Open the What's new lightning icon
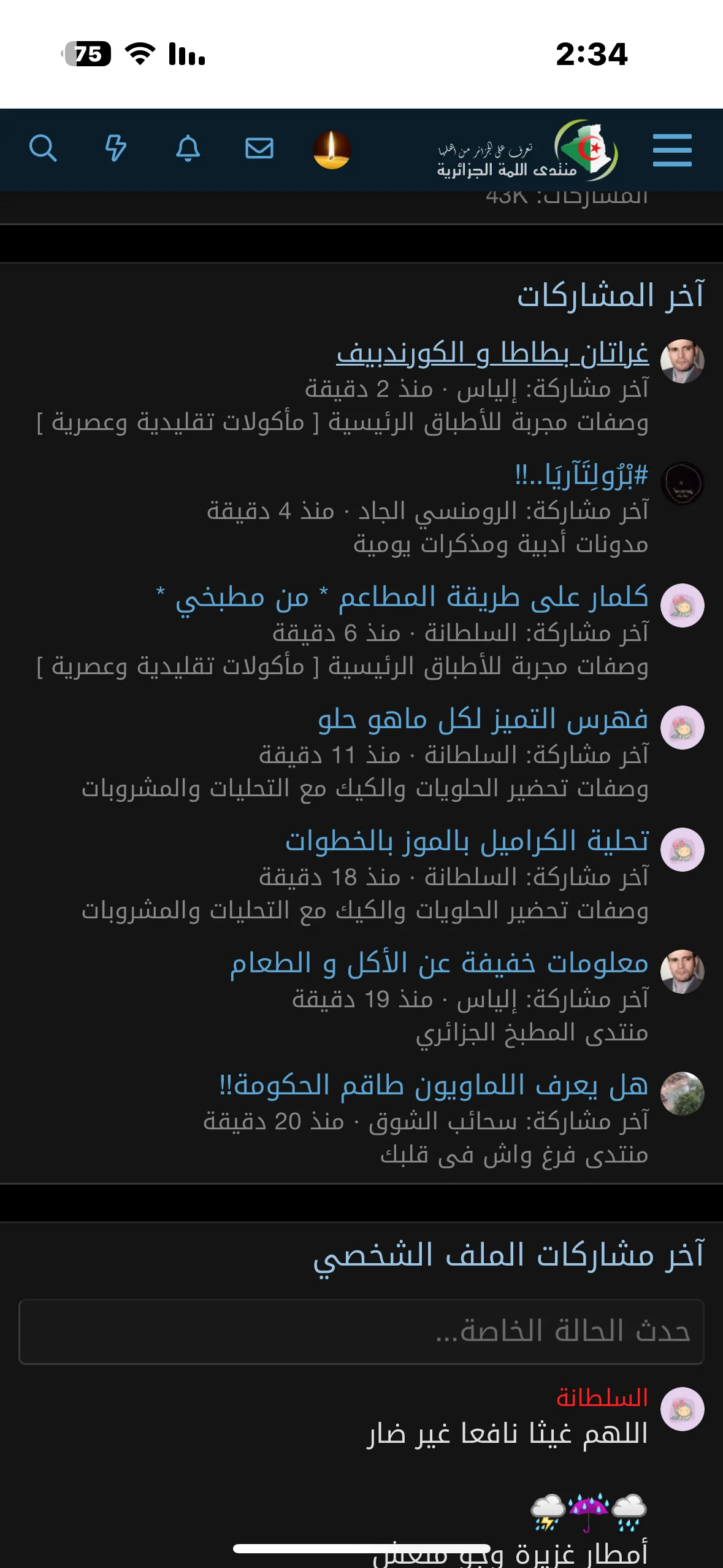723x1568 pixels. (115, 149)
